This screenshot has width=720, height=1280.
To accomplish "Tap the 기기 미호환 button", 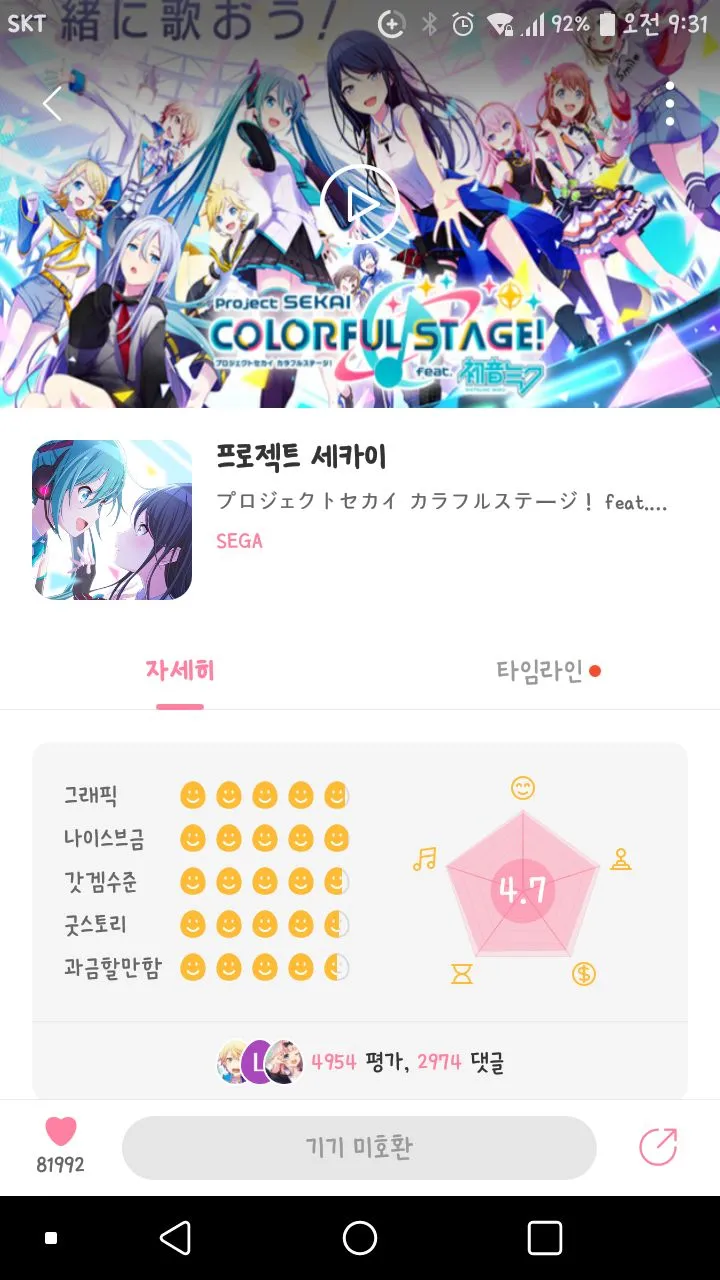I will pos(359,1148).
